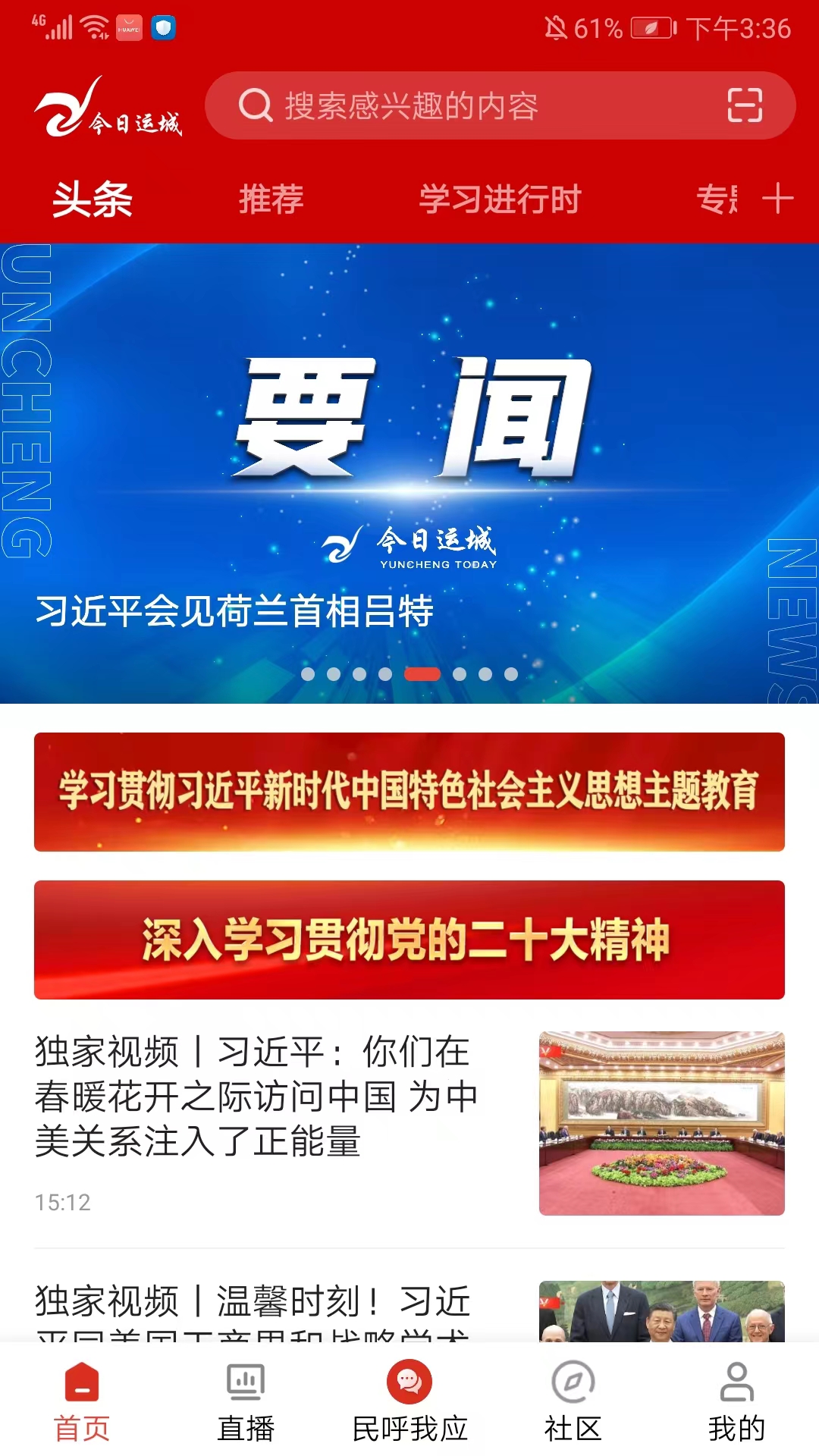
Task: Open the scan QR code icon
Action: tap(744, 105)
